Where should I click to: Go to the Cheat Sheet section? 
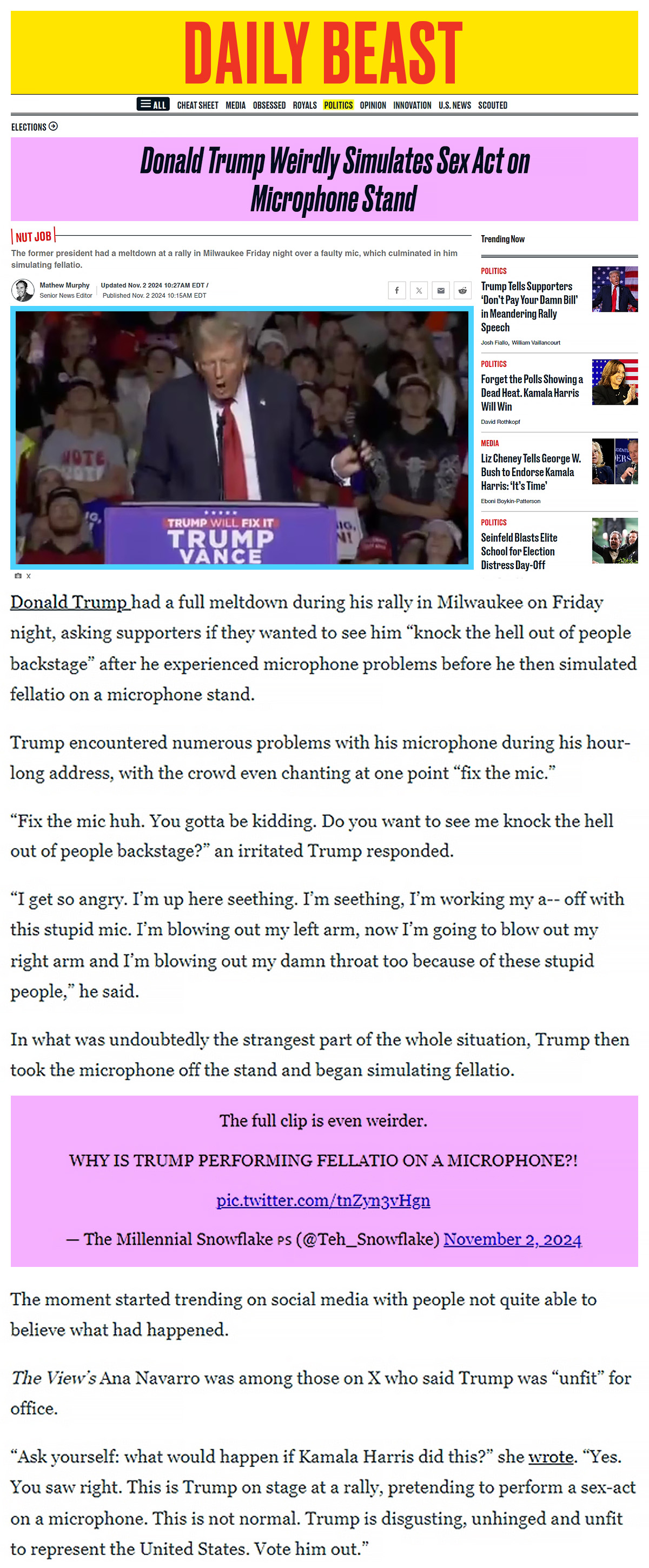[197, 105]
